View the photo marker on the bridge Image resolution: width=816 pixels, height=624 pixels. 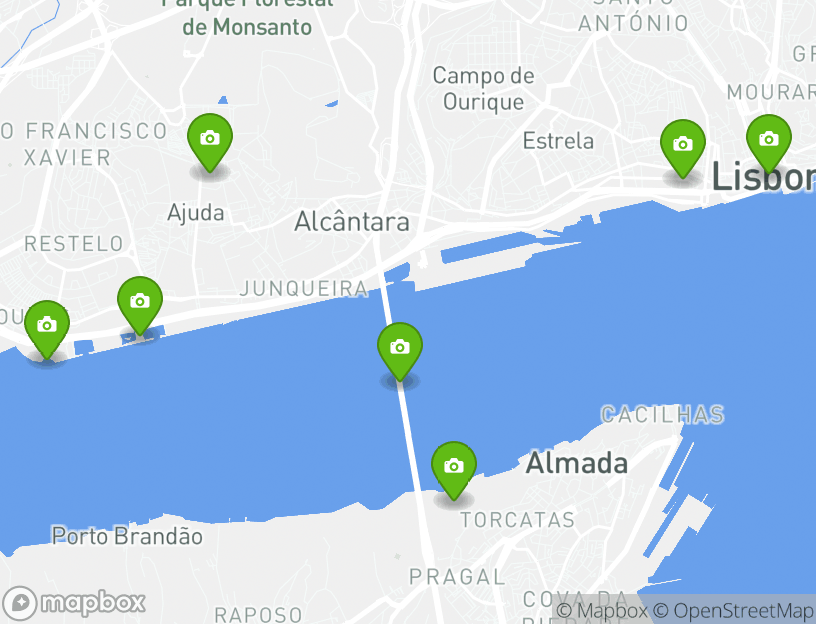point(400,349)
